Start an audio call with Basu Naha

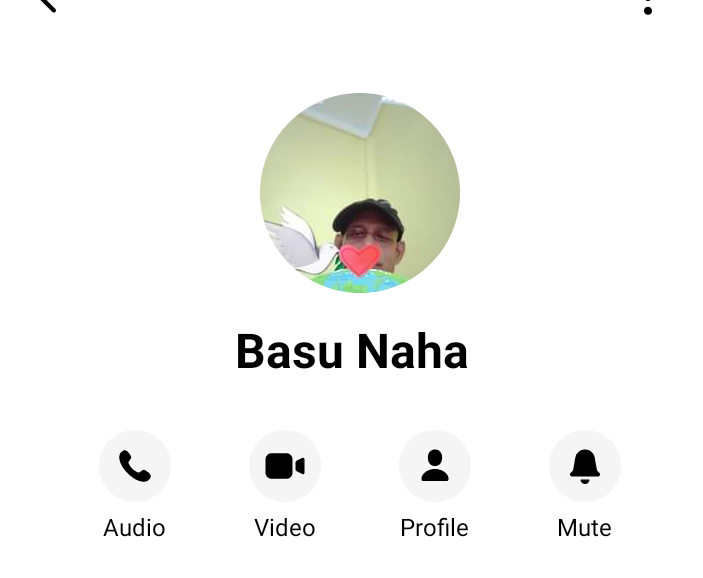135,466
